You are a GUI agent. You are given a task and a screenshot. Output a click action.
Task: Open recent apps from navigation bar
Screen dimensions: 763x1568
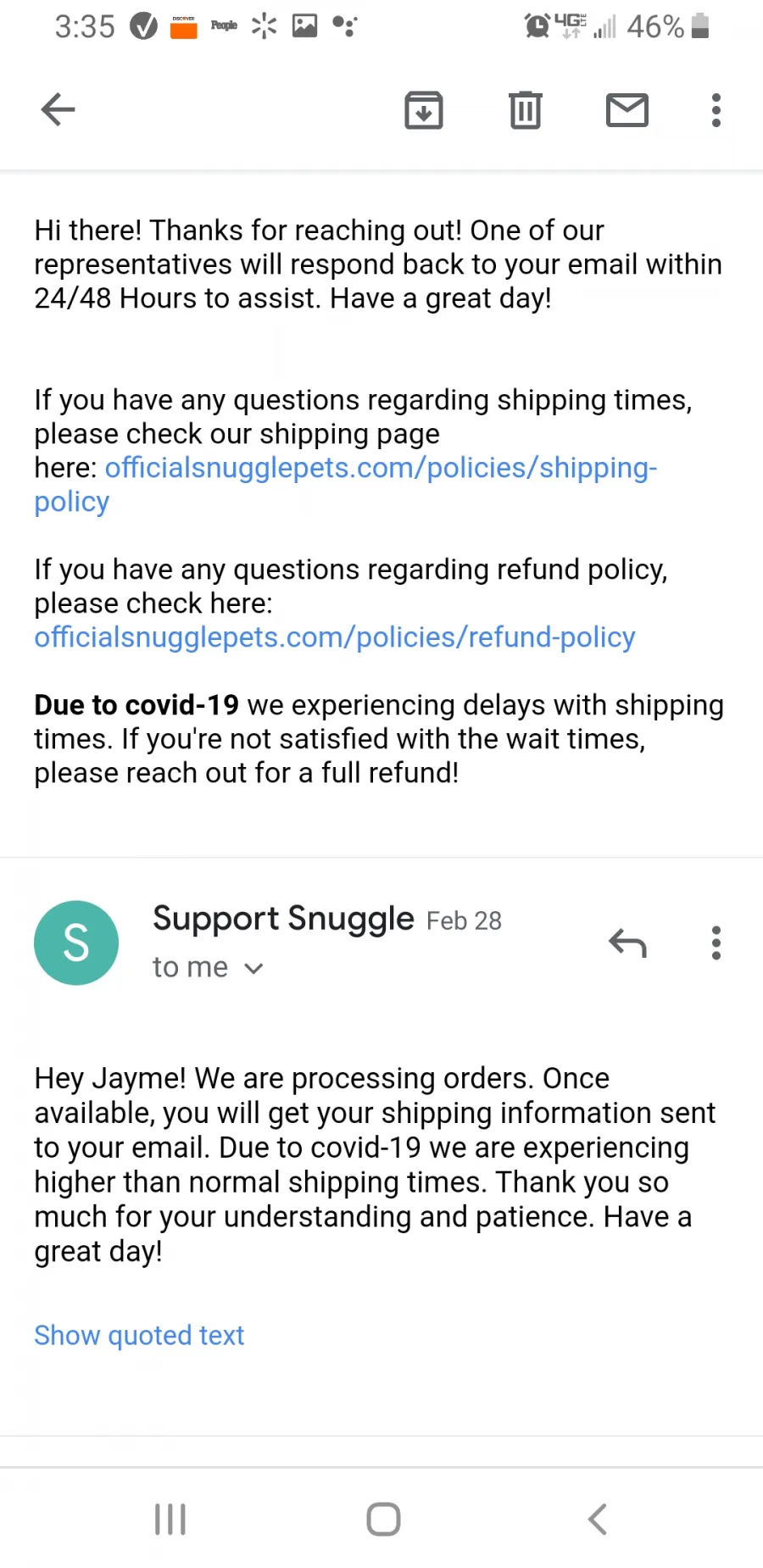170,1519
